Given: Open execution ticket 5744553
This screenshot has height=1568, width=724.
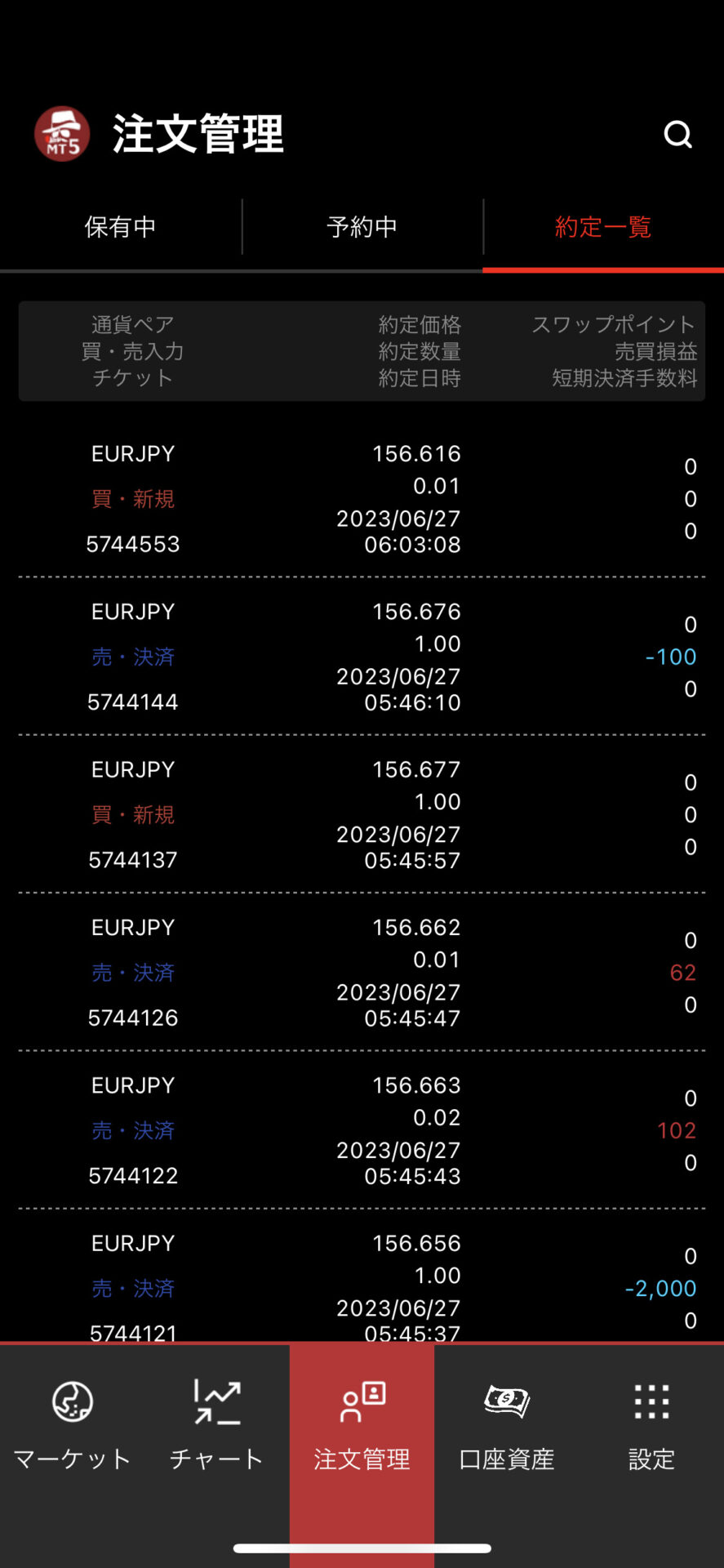Looking at the screenshot, I should click(x=362, y=498).
